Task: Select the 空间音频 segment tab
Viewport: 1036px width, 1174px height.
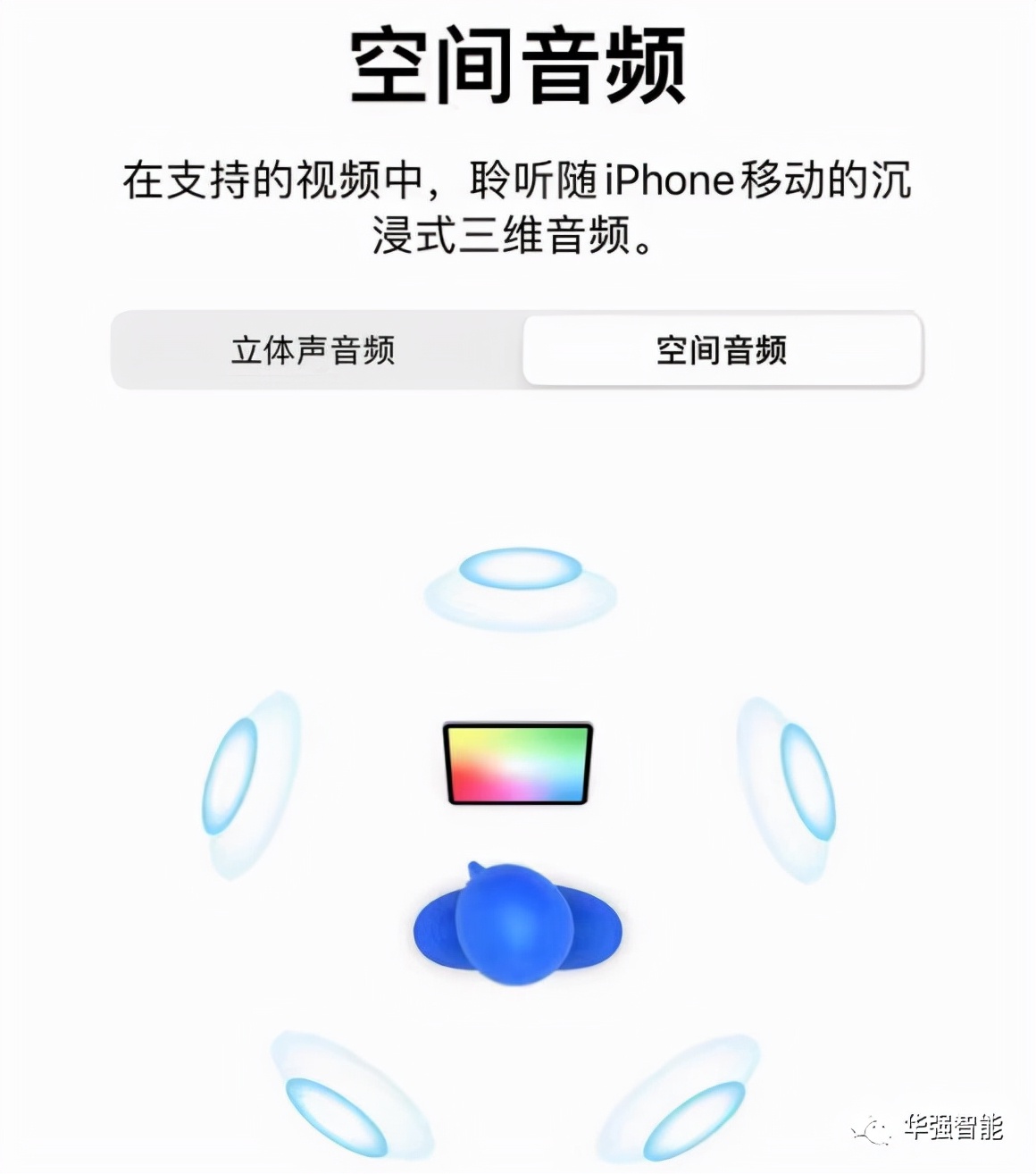Action: click(x=722, y=352)
